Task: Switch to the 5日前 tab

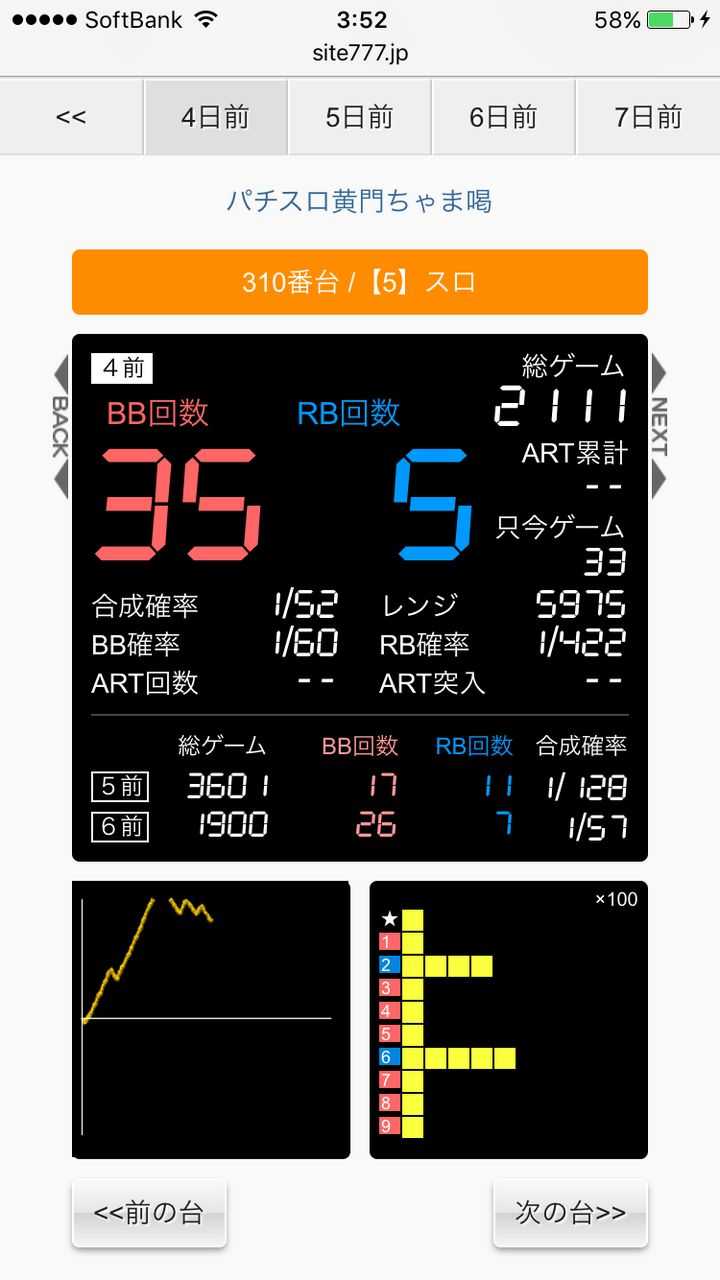Action: point(360,117)
